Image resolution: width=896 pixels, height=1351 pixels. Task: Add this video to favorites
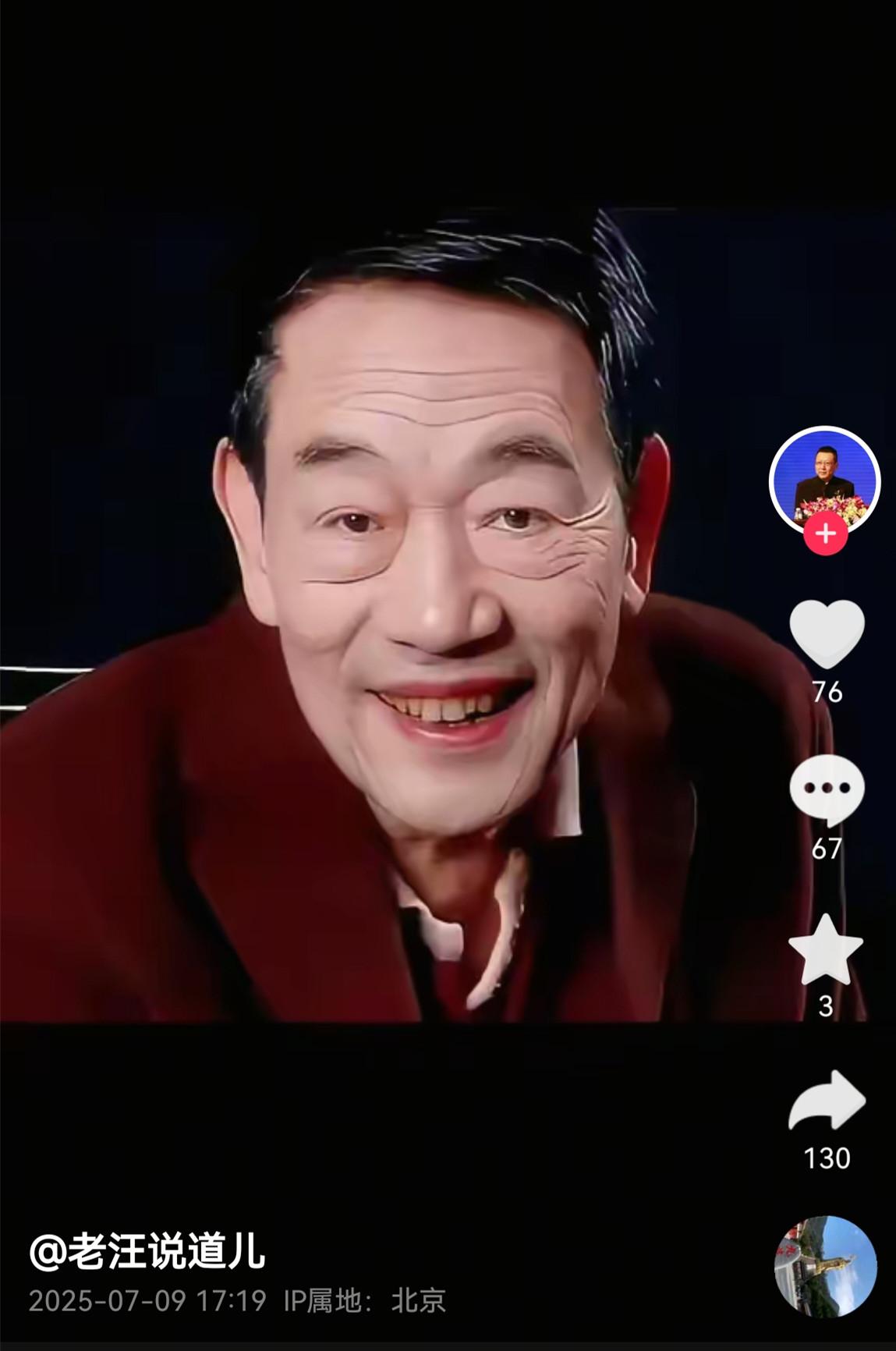(x=826, y=950)
